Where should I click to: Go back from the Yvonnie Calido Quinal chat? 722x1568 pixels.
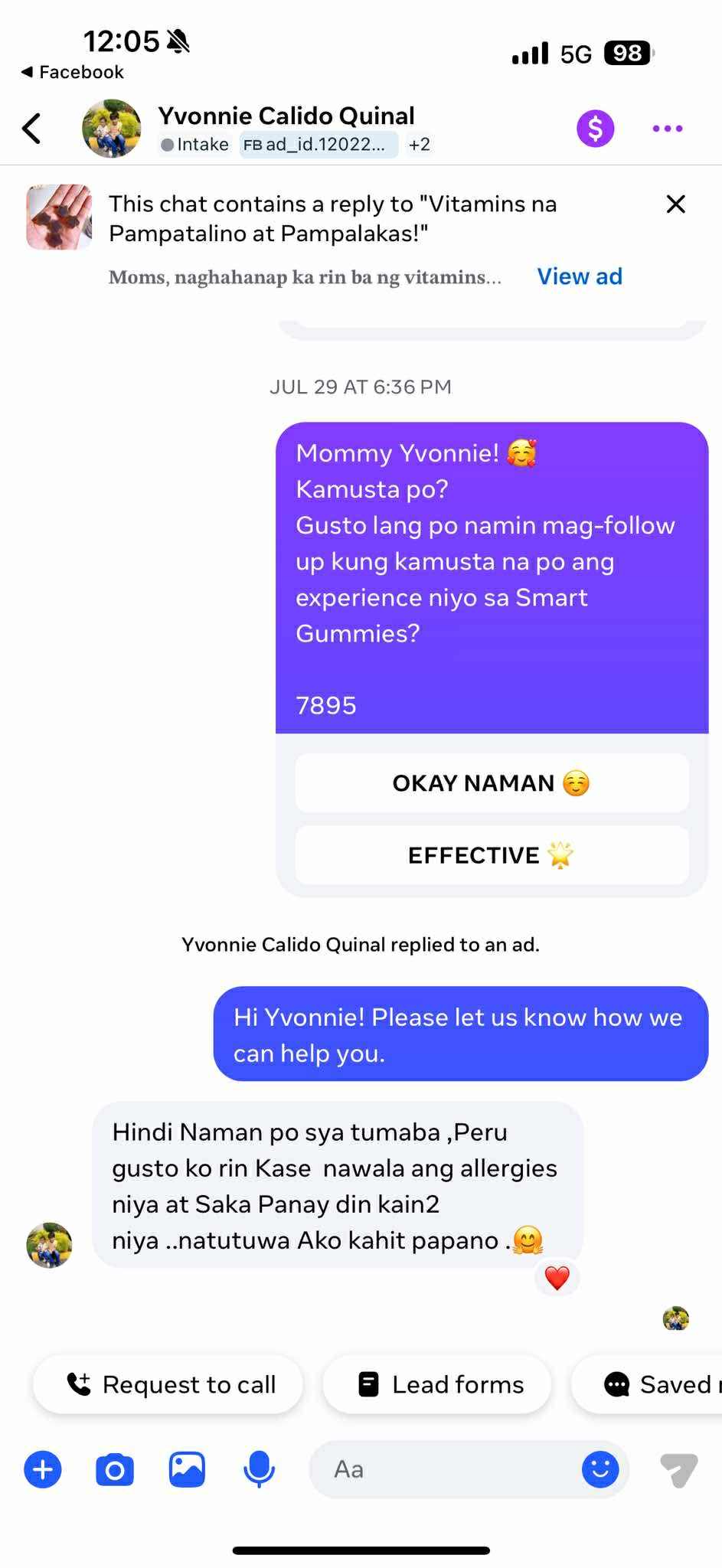pos(32,129)
